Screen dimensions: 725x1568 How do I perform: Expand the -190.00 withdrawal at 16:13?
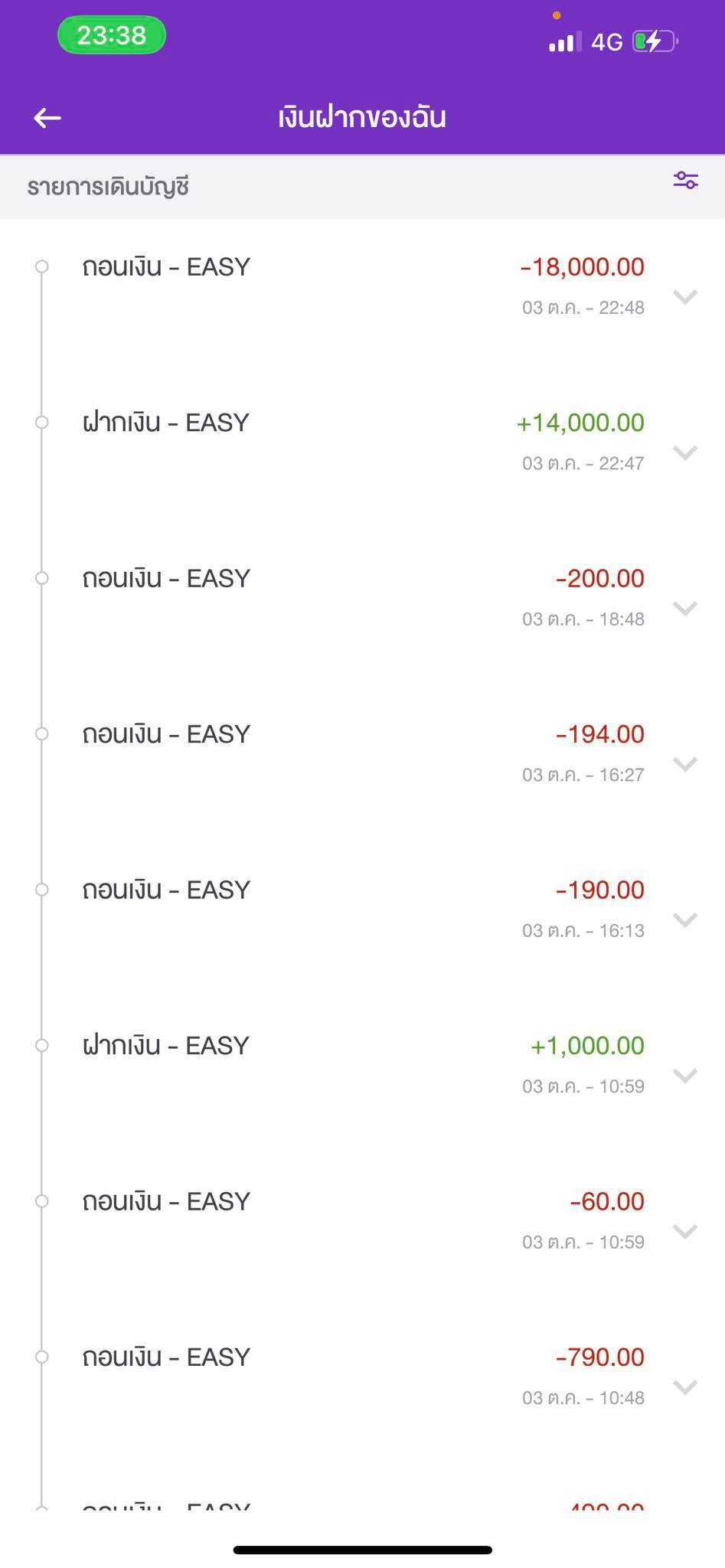(x=684, y=920)
